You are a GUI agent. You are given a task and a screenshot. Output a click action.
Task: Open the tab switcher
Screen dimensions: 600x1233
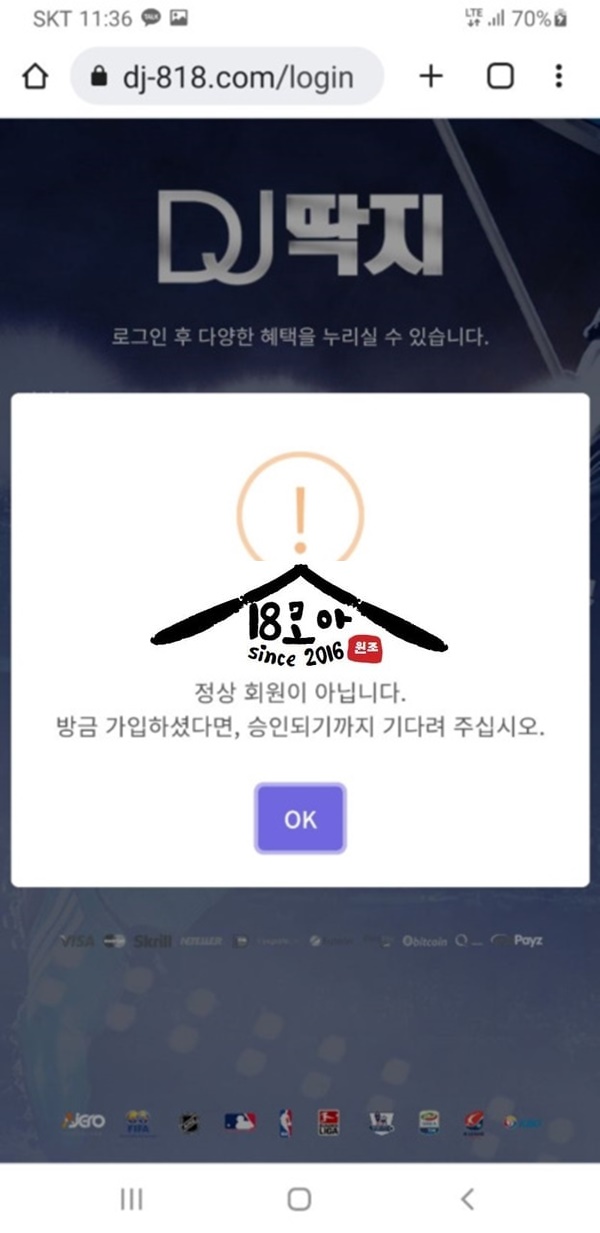[x=499, y=76]
